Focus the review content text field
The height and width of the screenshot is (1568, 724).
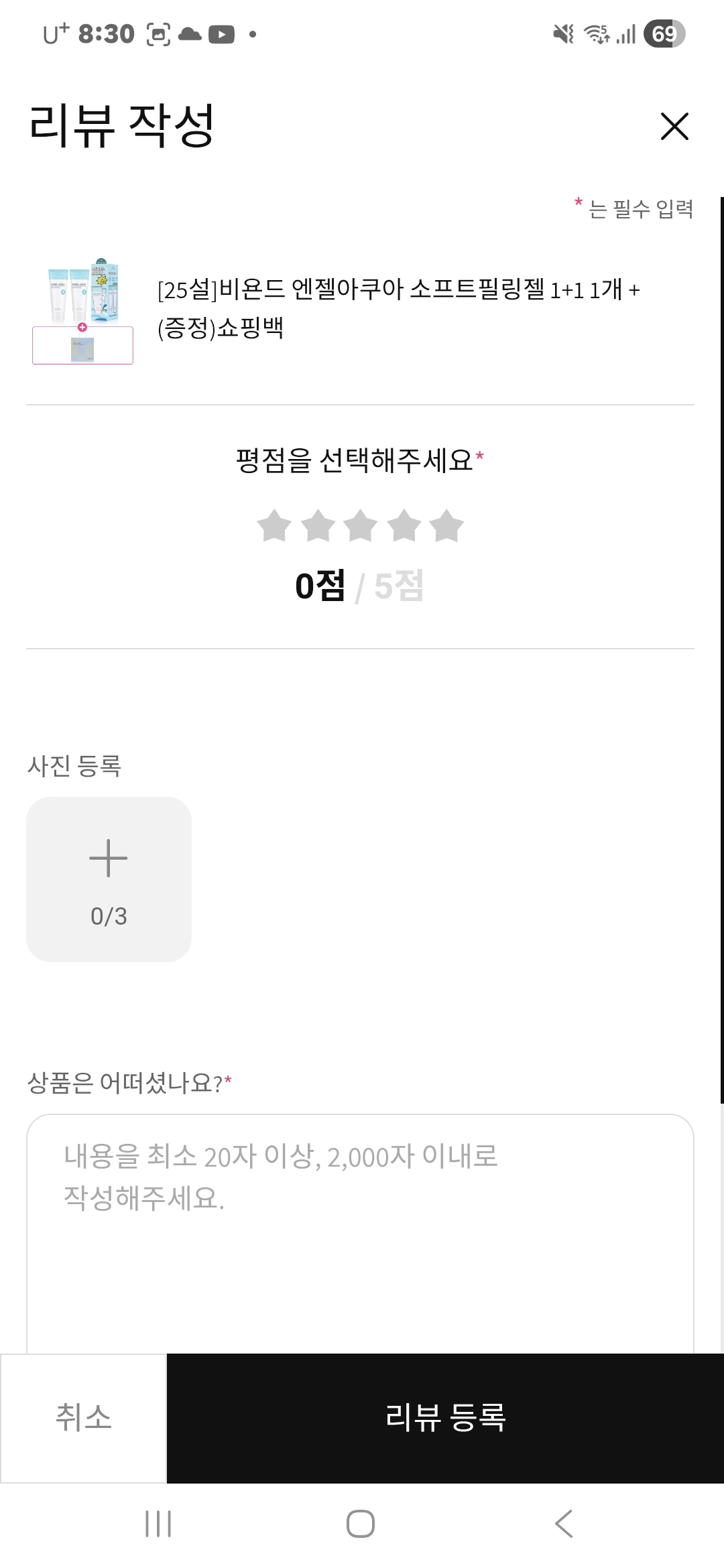click(360, 1233)
